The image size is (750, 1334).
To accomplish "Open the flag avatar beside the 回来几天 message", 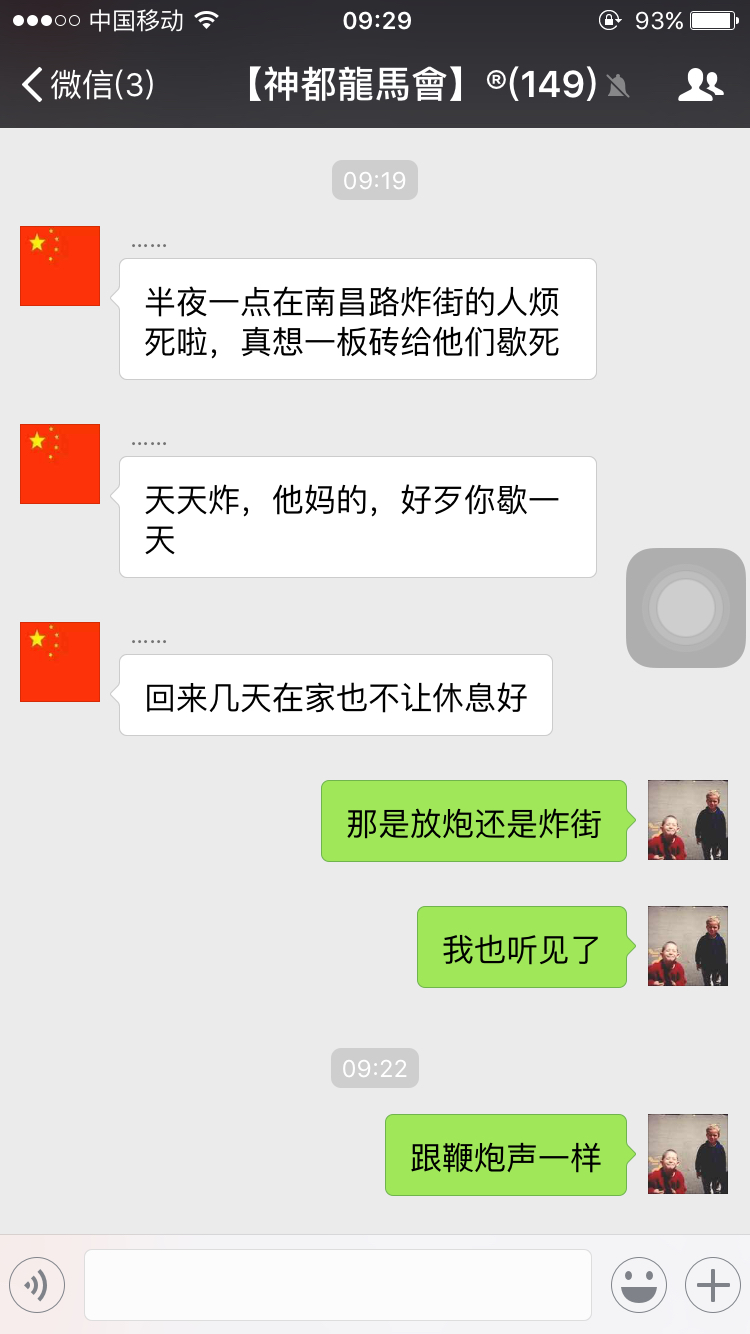I will [60, 662].
